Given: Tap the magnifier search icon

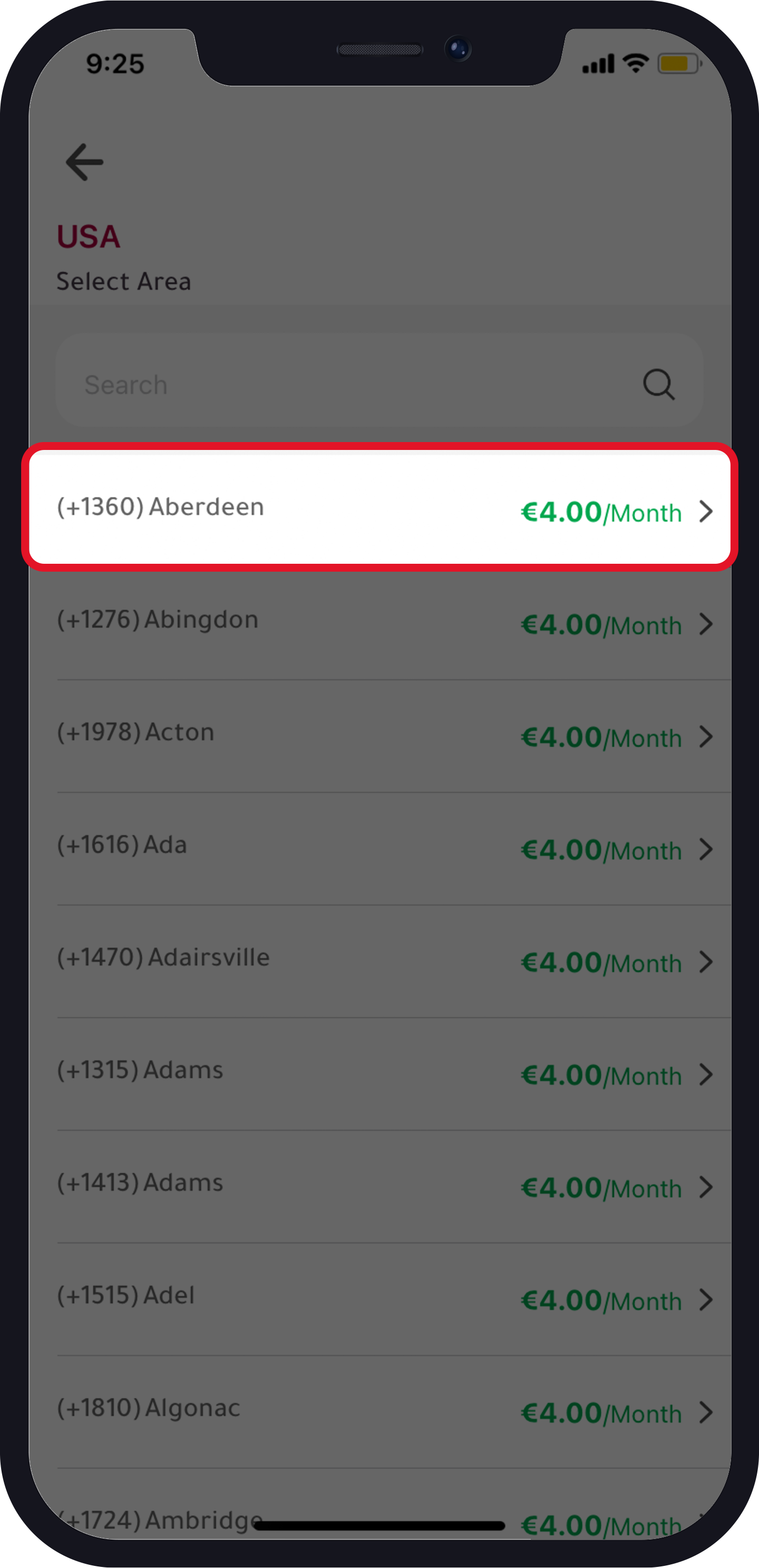Looking at the screenshot, I should pyautogui.click(x=658, y=385).
